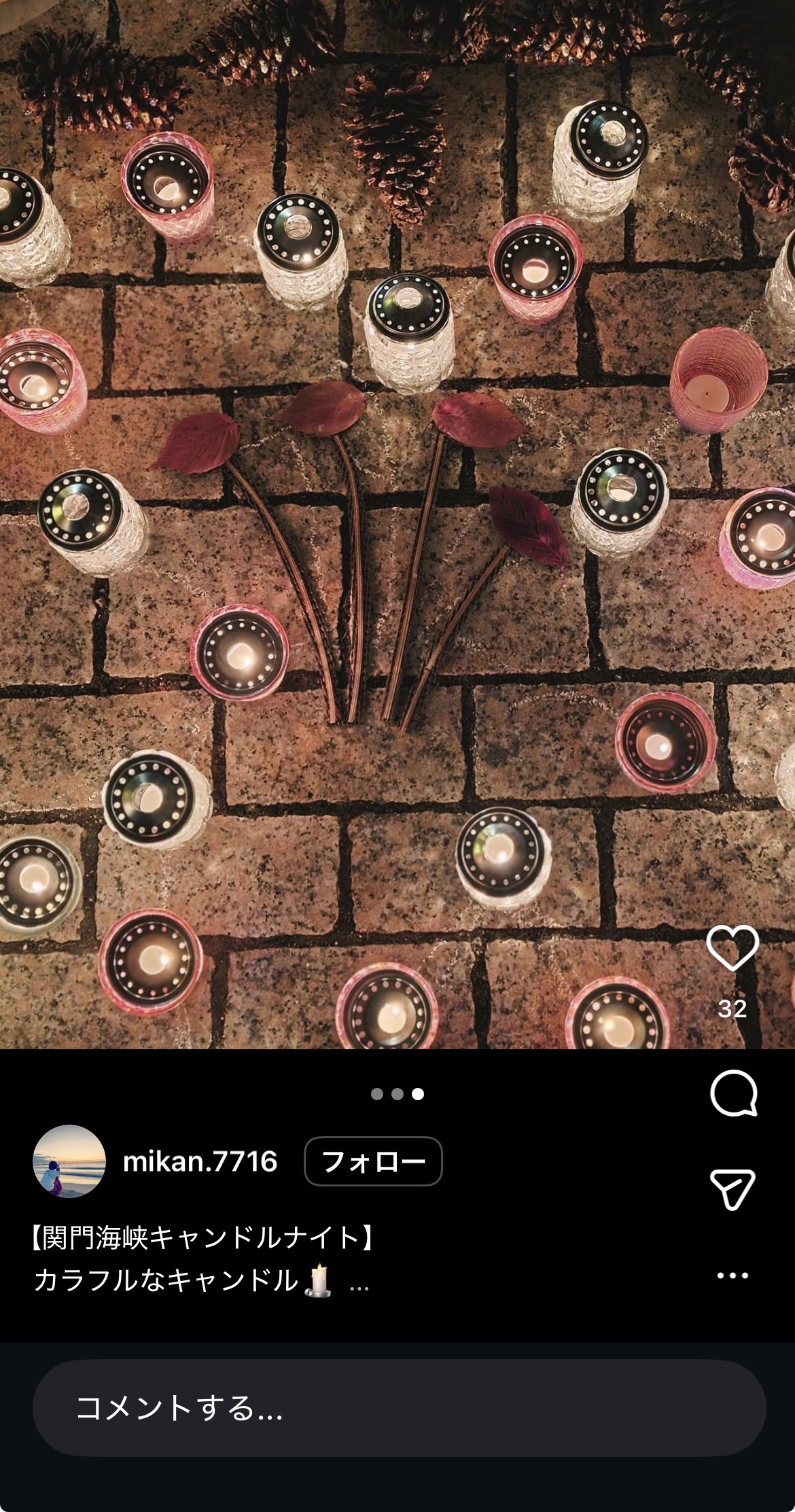
Task: Like this candle night post
Action: coord(732,948)
